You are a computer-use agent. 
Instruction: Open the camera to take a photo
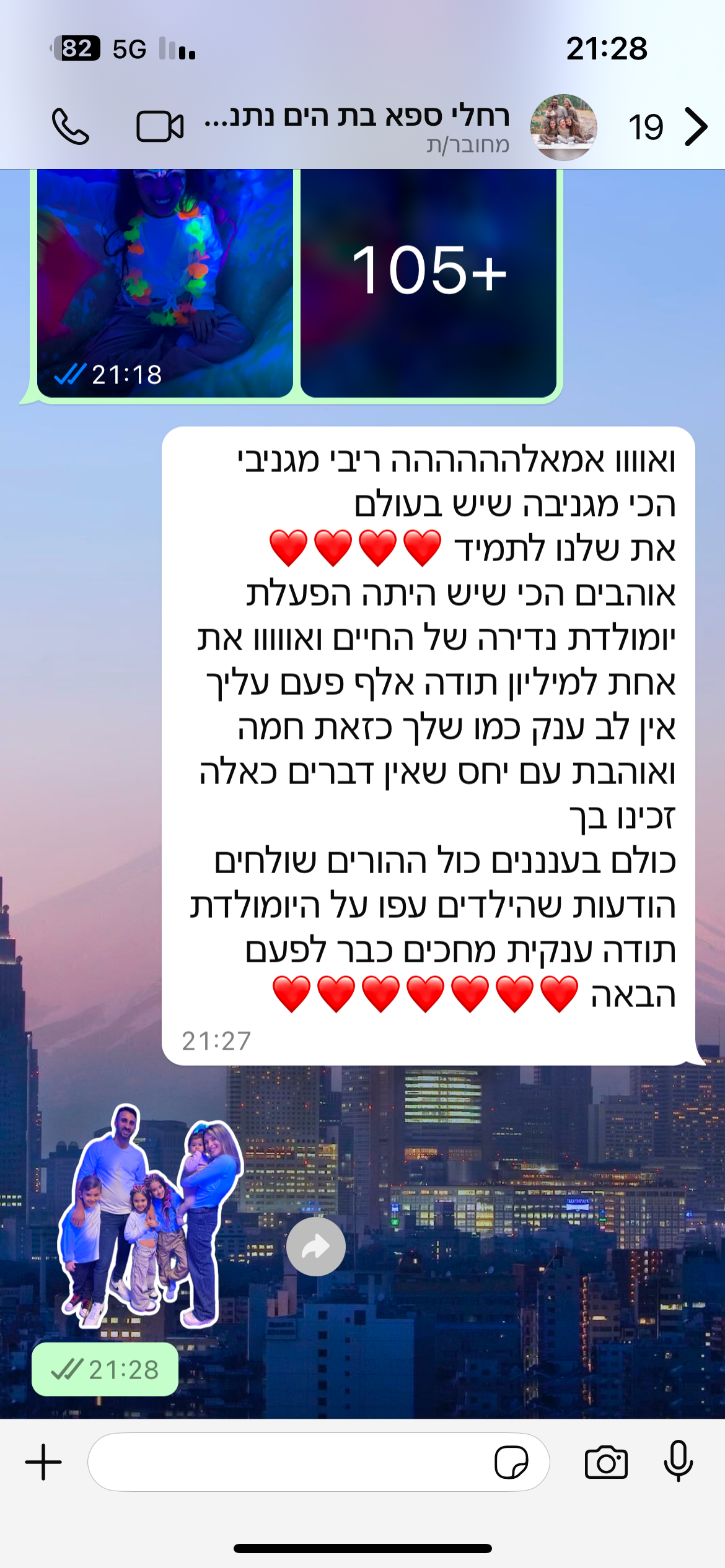606,1462
